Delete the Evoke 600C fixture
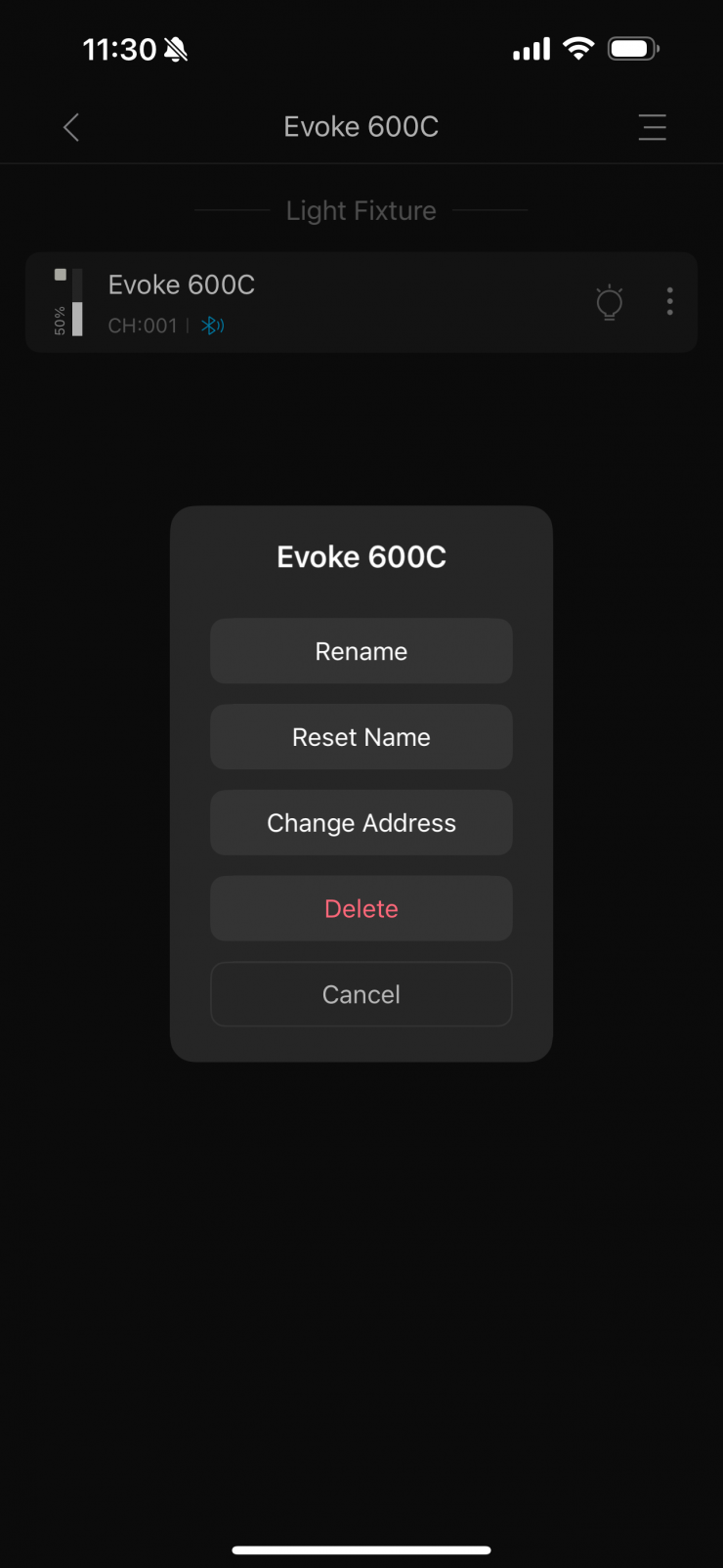The image size is (723, 1568). coord(361,909)
